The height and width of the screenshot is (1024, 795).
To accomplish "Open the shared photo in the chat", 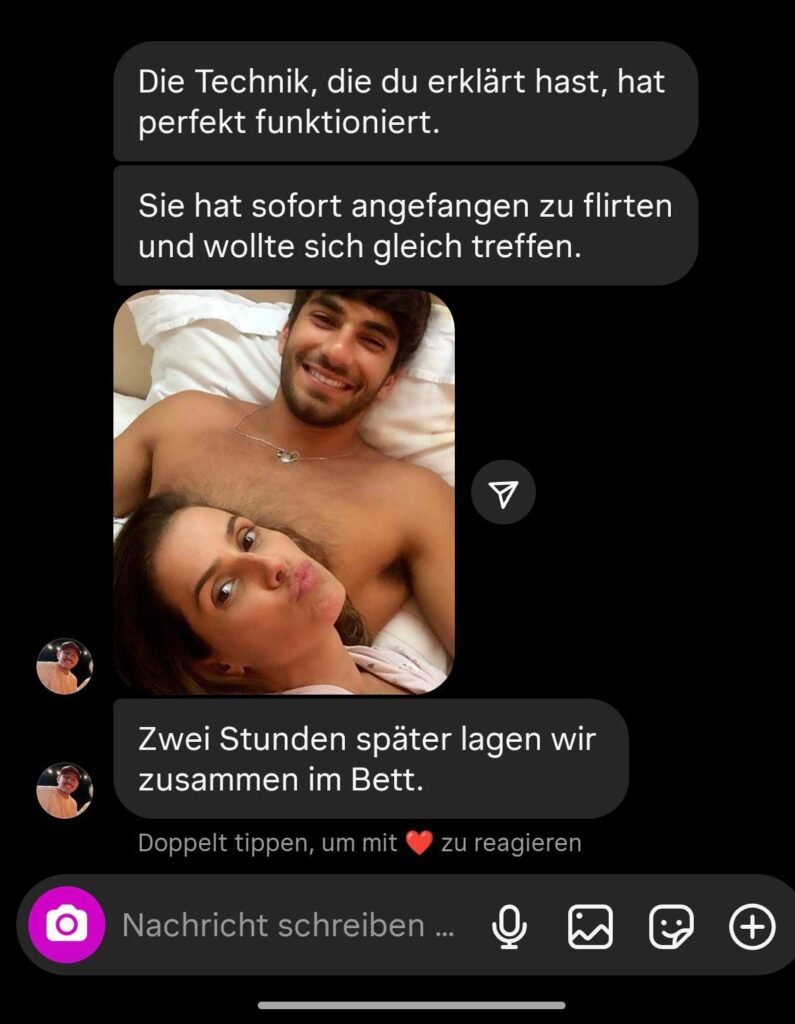I will [x=284, y=492].
